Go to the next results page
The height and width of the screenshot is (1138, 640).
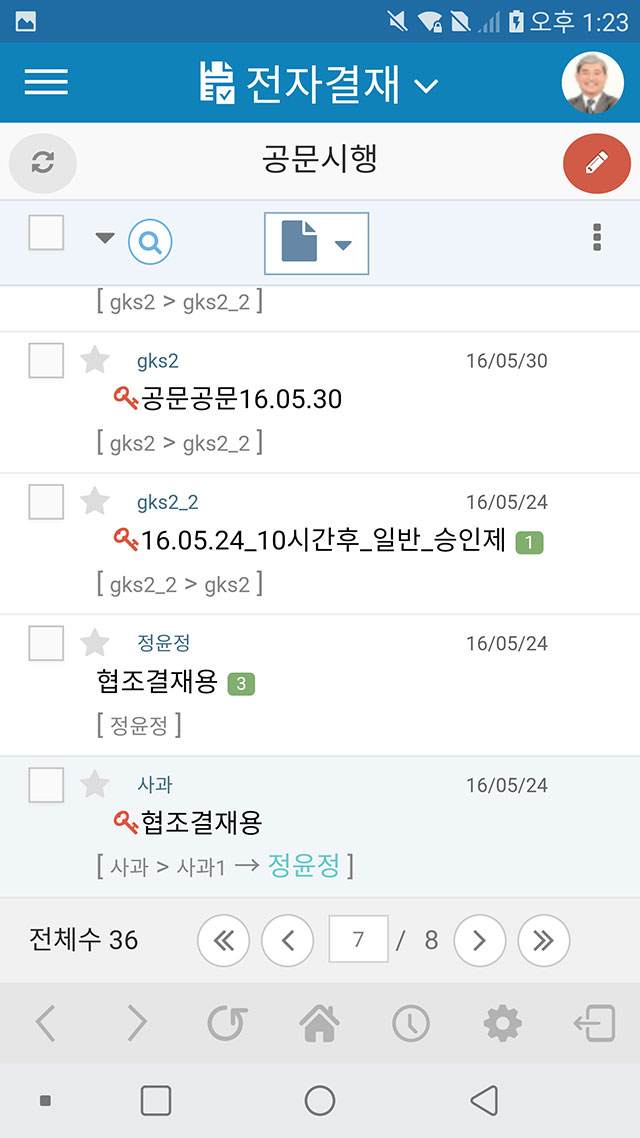tap(479, 940)
